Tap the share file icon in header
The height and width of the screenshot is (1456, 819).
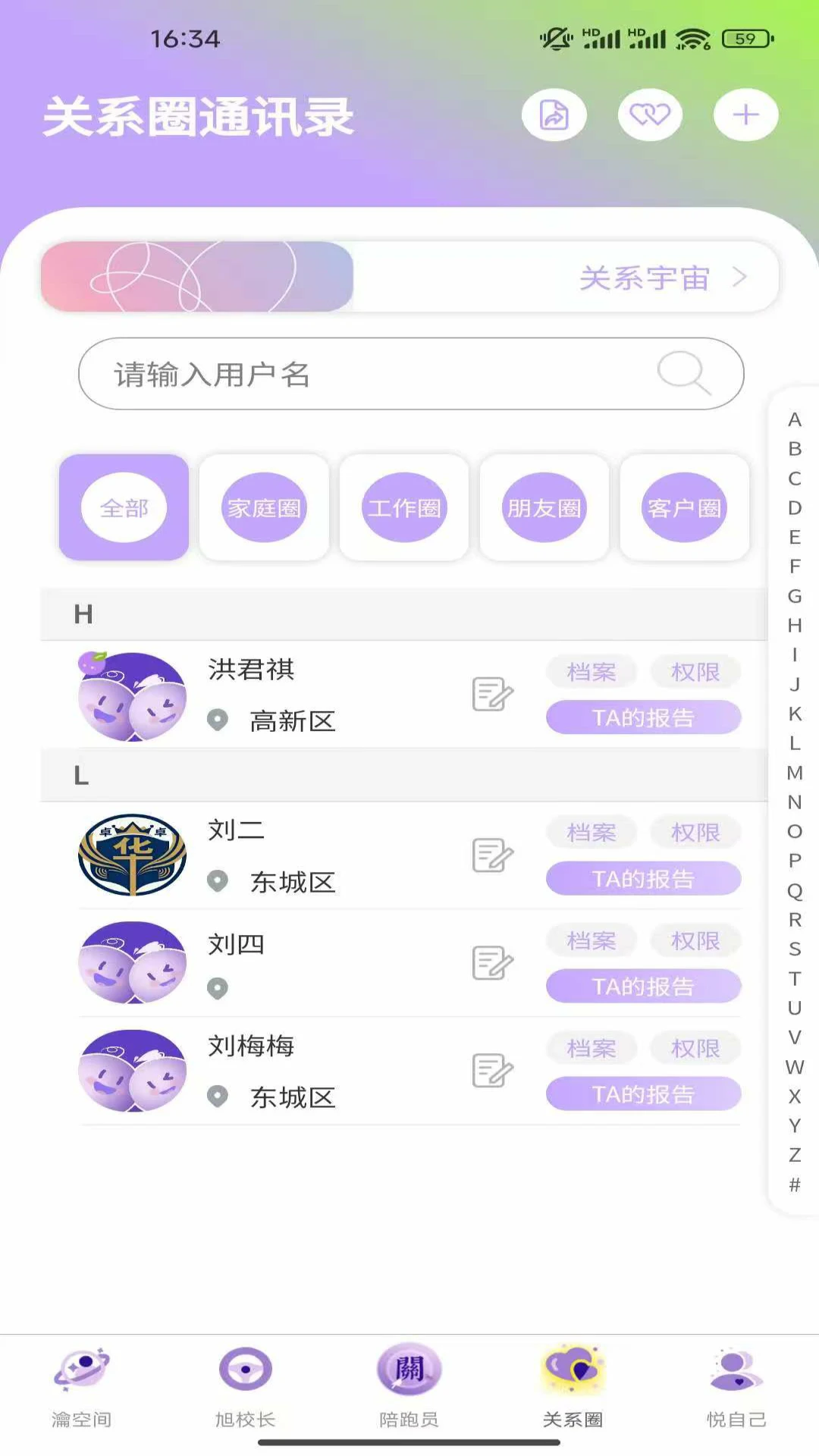coord(554,115)
